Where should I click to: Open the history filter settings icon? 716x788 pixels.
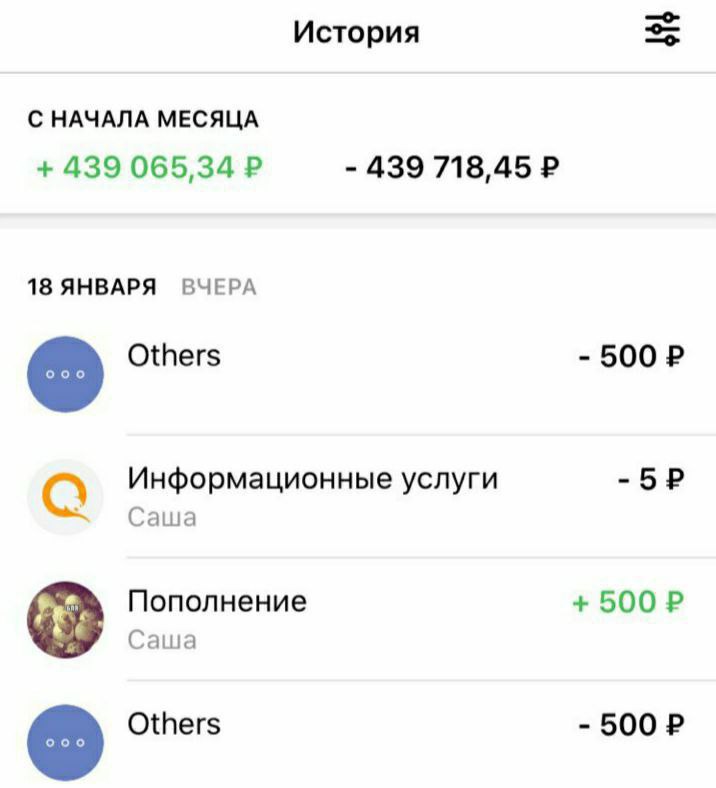click(662, 30)
